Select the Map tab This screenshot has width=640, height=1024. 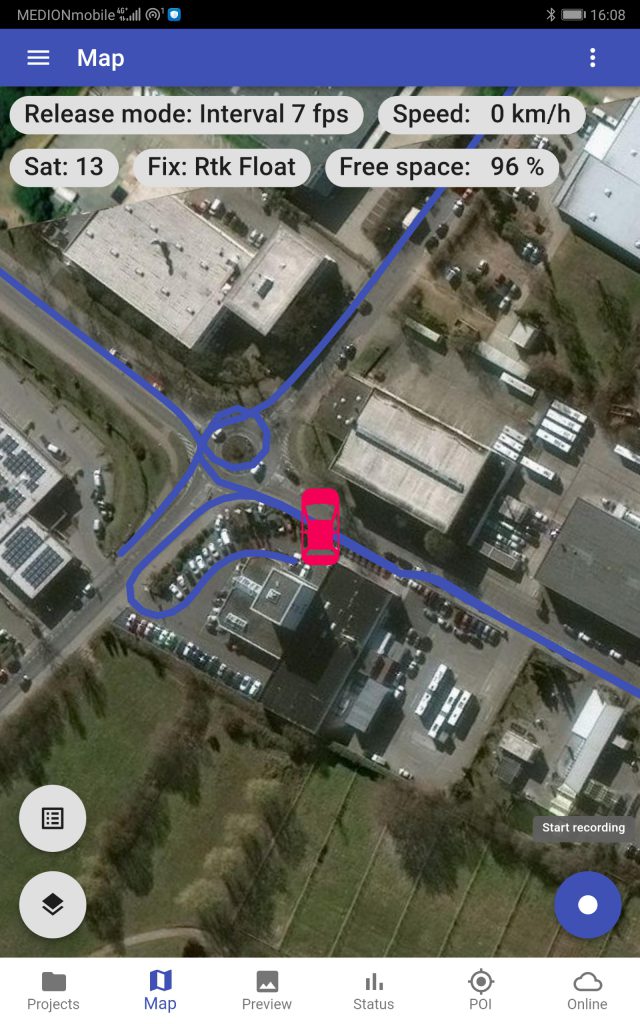click(x=160, y=991)
